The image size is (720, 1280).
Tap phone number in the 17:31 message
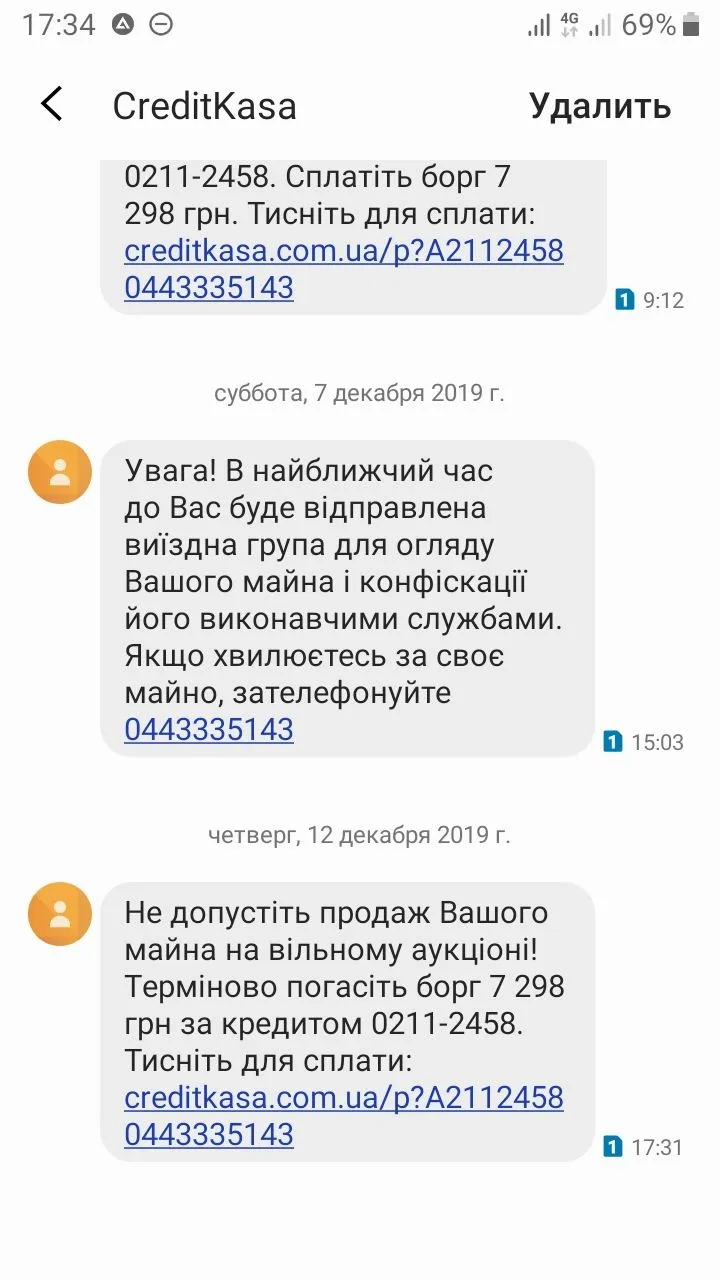(209, 1134)
